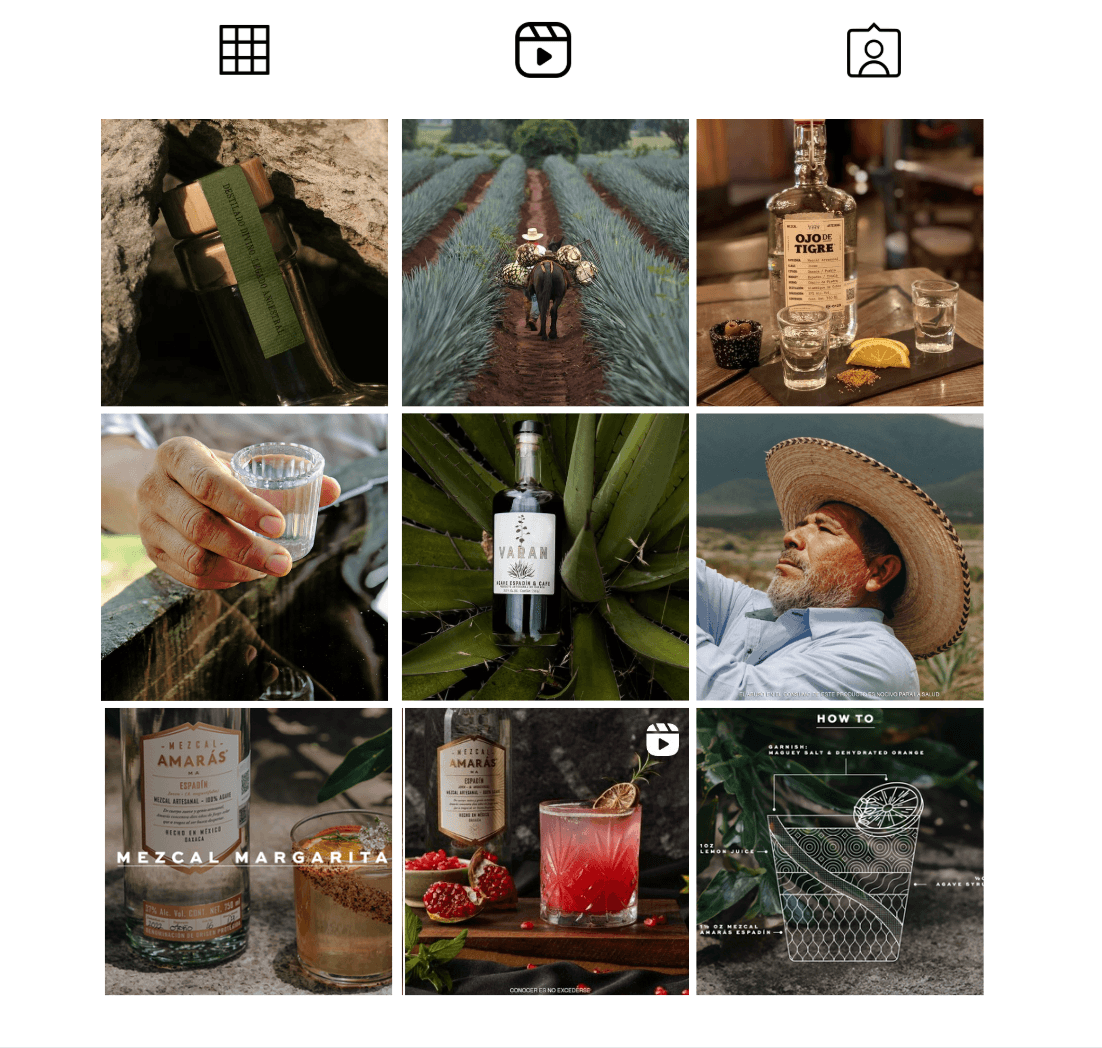
Task: Switch to the grid posts tab
Action: click(245, 50)
